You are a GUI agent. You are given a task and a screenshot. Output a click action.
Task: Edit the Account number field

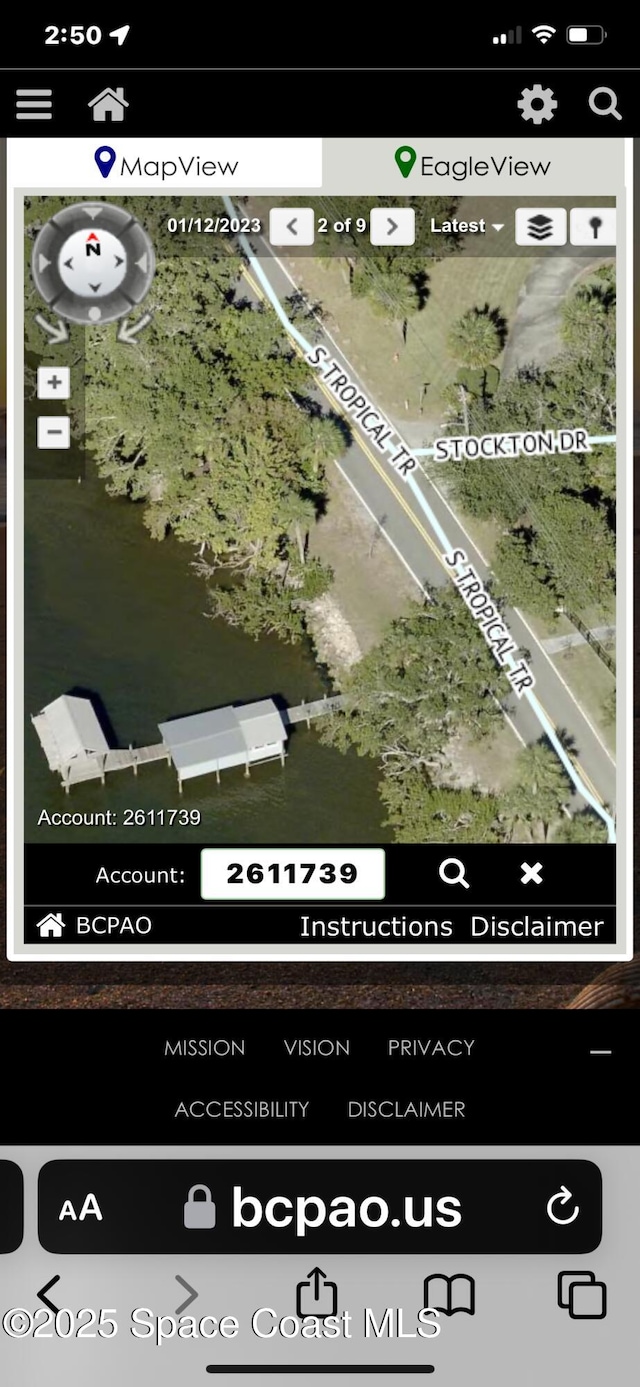click(292, 874)
